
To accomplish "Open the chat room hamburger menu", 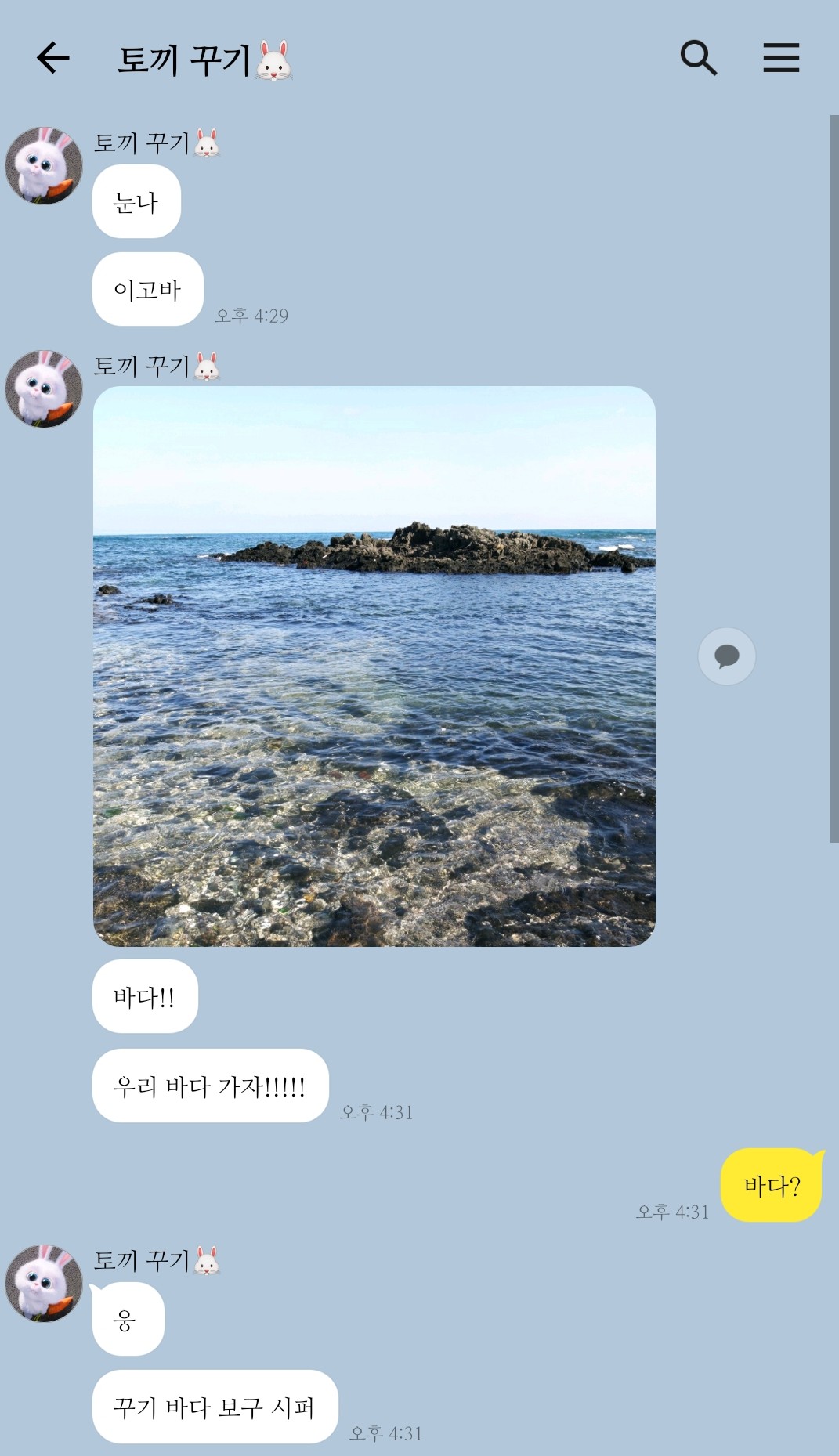I will point(781,58).
